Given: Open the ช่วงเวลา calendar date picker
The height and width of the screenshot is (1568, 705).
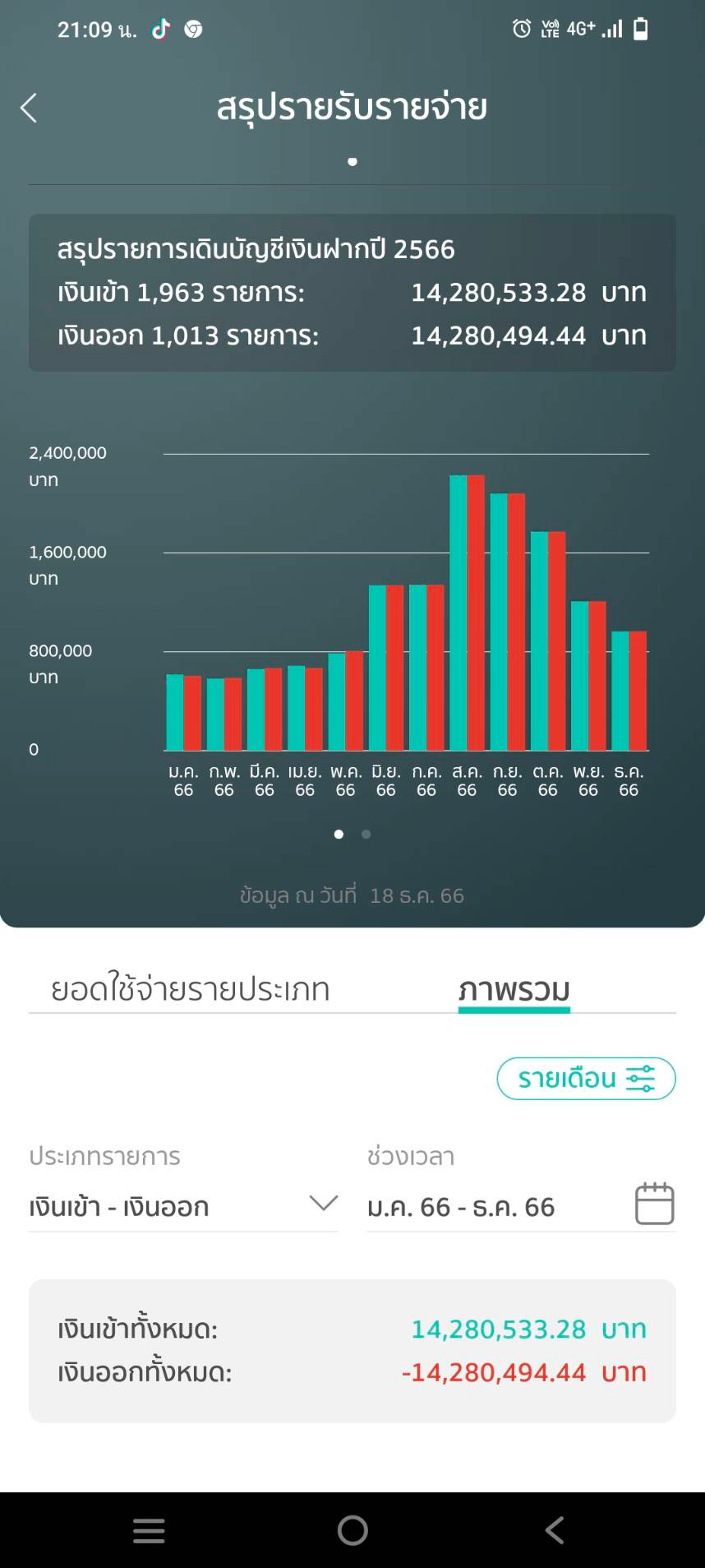Looking at the screenshot, I should (655, 1204).
